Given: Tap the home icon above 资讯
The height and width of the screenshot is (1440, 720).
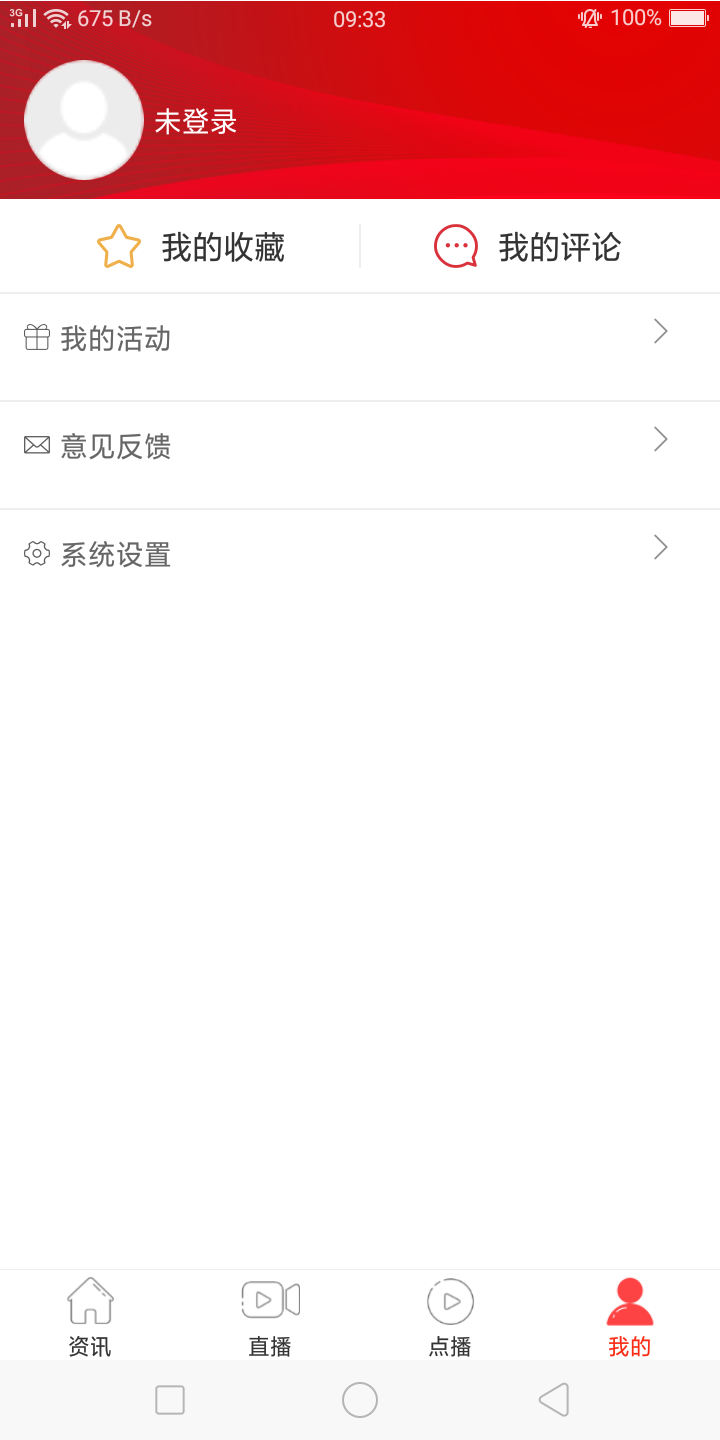Looking at the screenshot, I should [90, 1298].
